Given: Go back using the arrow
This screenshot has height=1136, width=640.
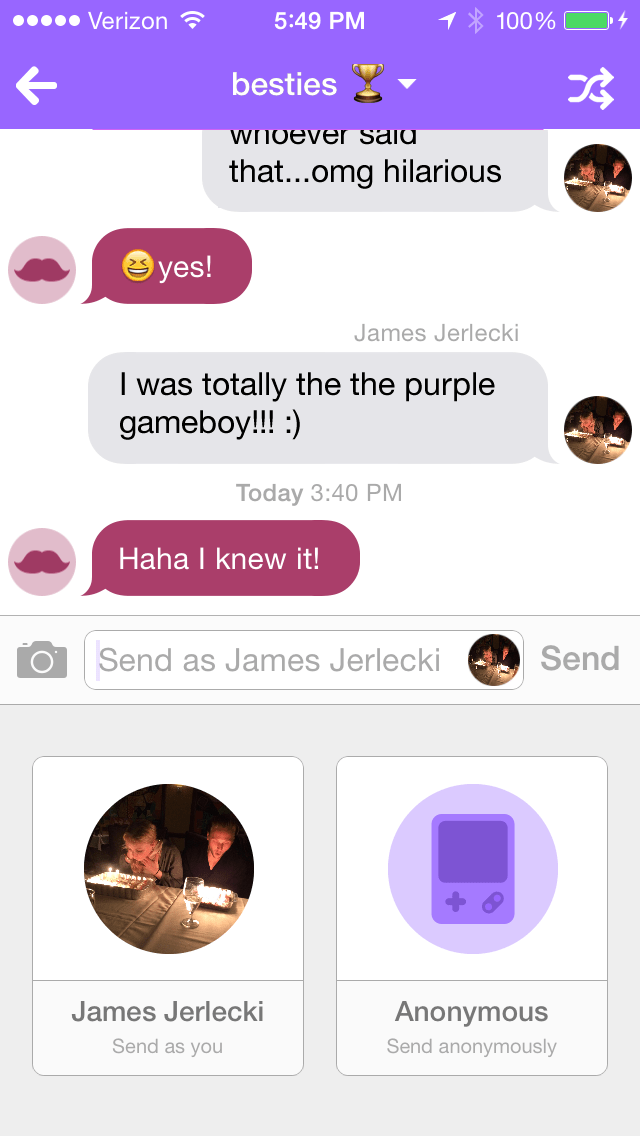Looking at the screenshot, I should [x=36, y=87].
